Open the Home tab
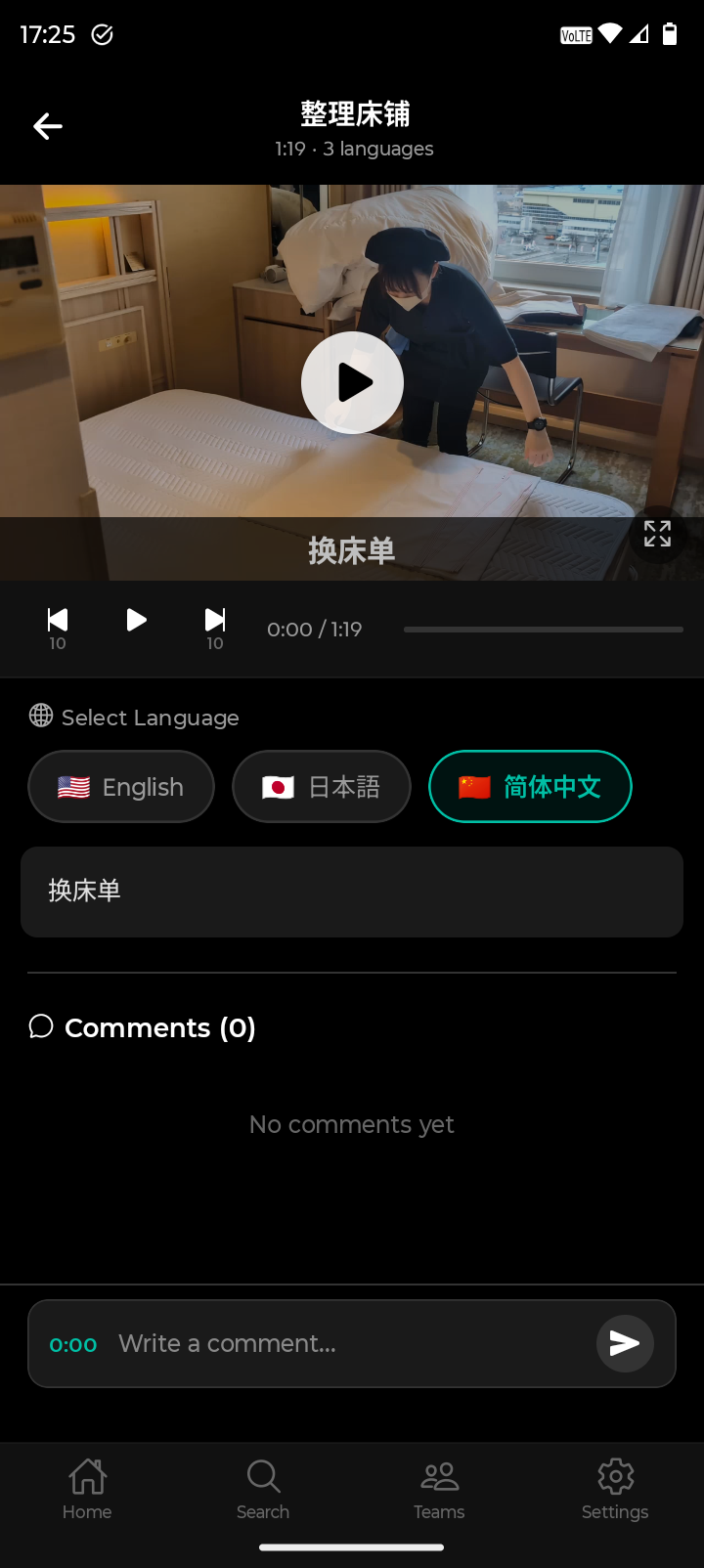This screenshot has width=704, height=1568. click(87, 1490)
